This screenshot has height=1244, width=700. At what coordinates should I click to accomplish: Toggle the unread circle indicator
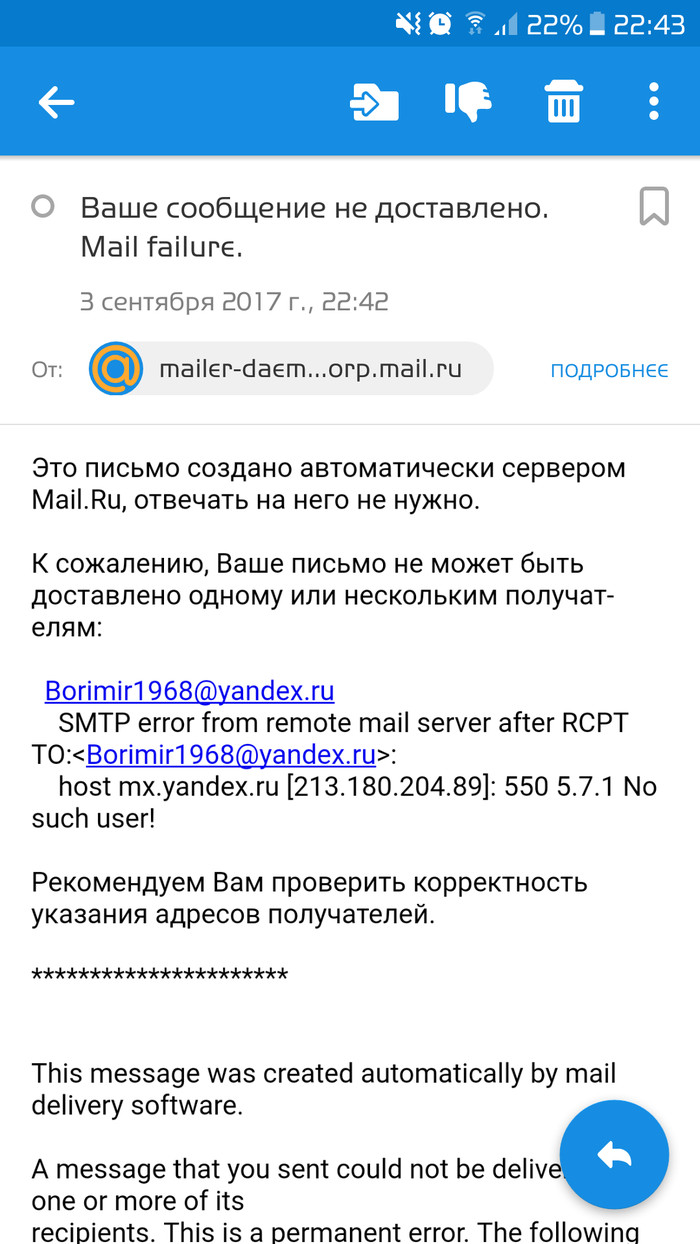click(x=43, y=207)
